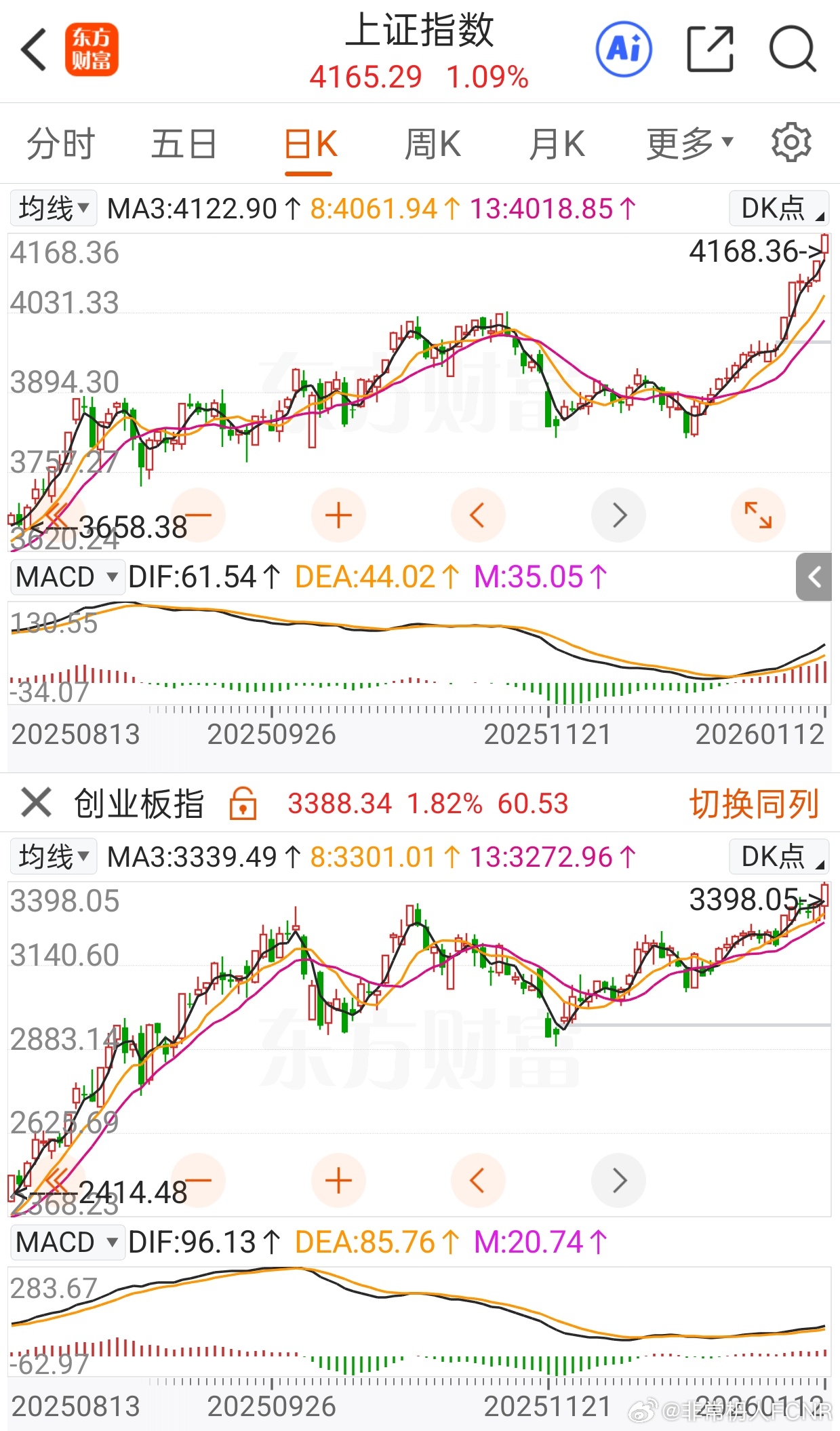The width and height of the screenshot is (840, 1431).
Task: Zoom in the 上证指数 chart with plus
Action: [338, 515]
